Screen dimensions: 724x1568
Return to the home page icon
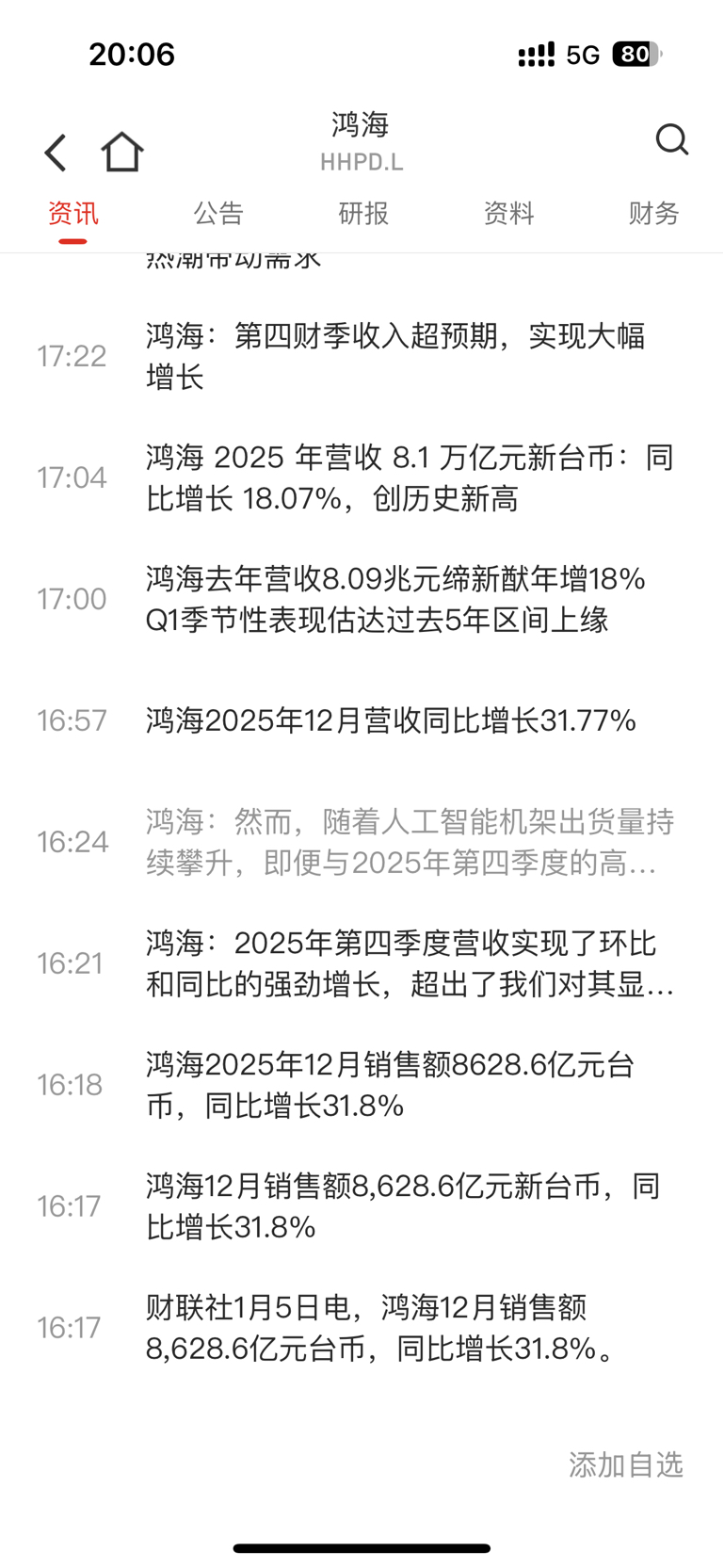(x=122, y=153)
